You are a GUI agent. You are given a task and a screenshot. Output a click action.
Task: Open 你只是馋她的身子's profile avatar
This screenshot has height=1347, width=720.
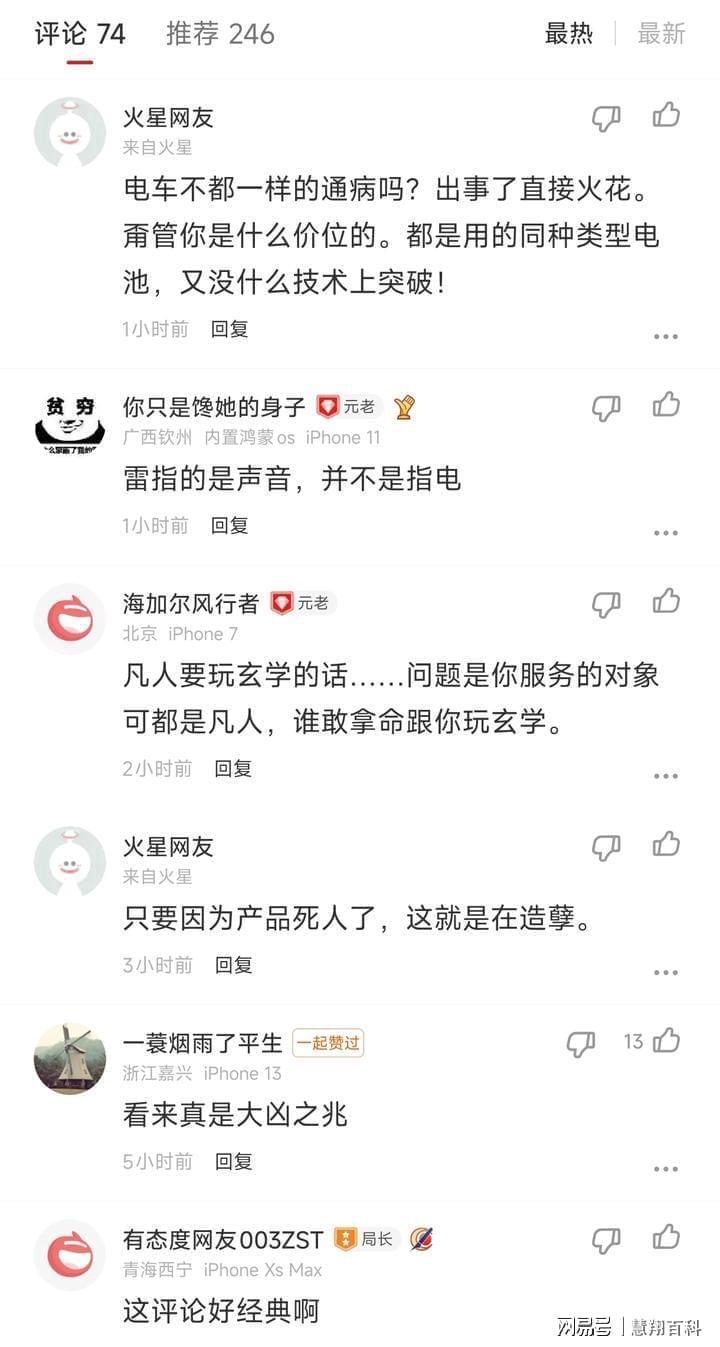[70, 423]
